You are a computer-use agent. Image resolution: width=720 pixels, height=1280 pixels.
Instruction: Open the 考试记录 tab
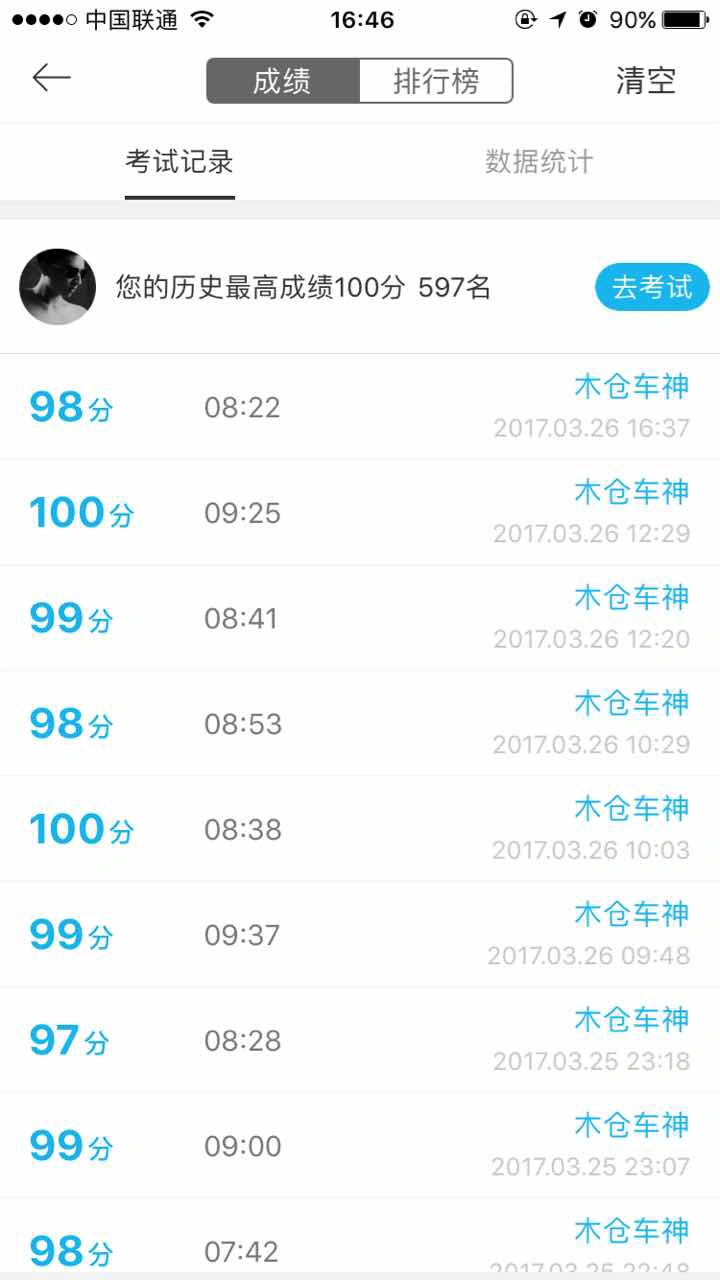pos(180,162)
